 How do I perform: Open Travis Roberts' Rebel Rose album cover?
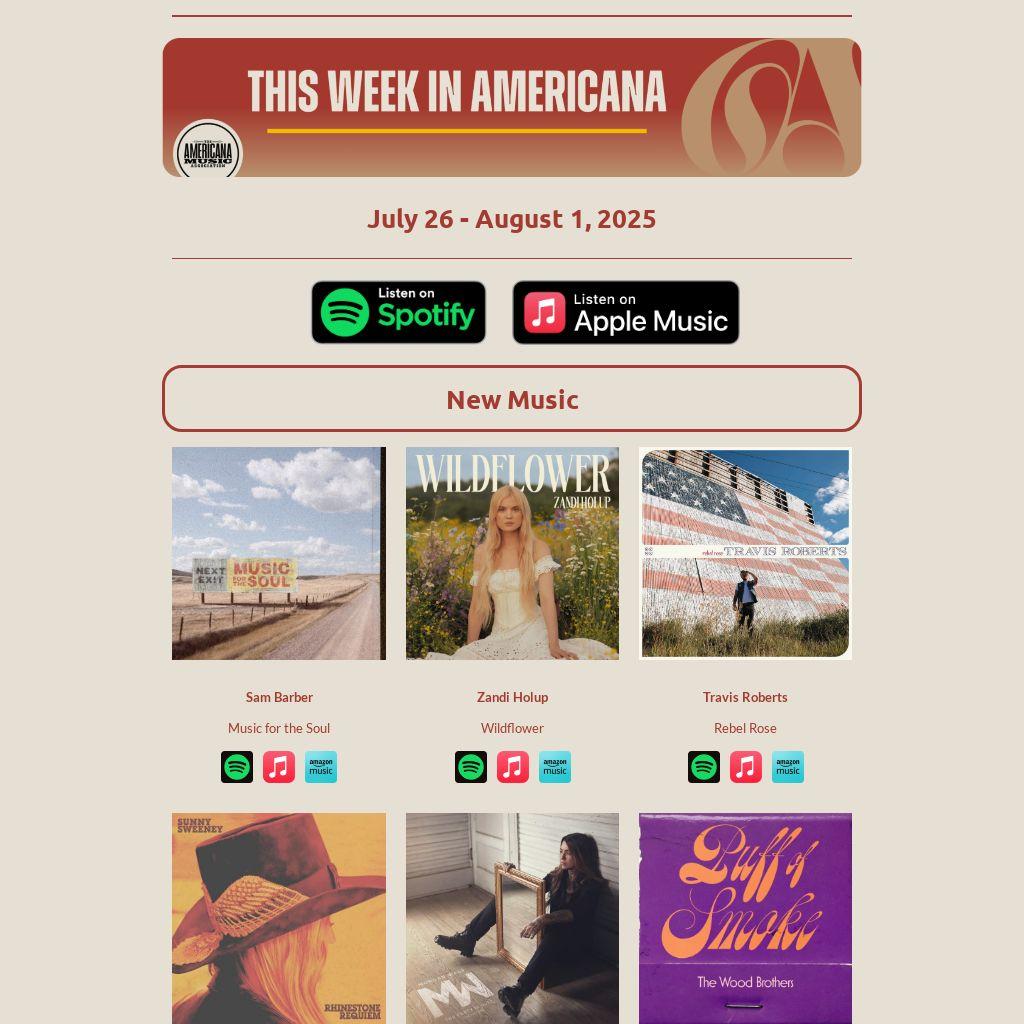(745, 553)
